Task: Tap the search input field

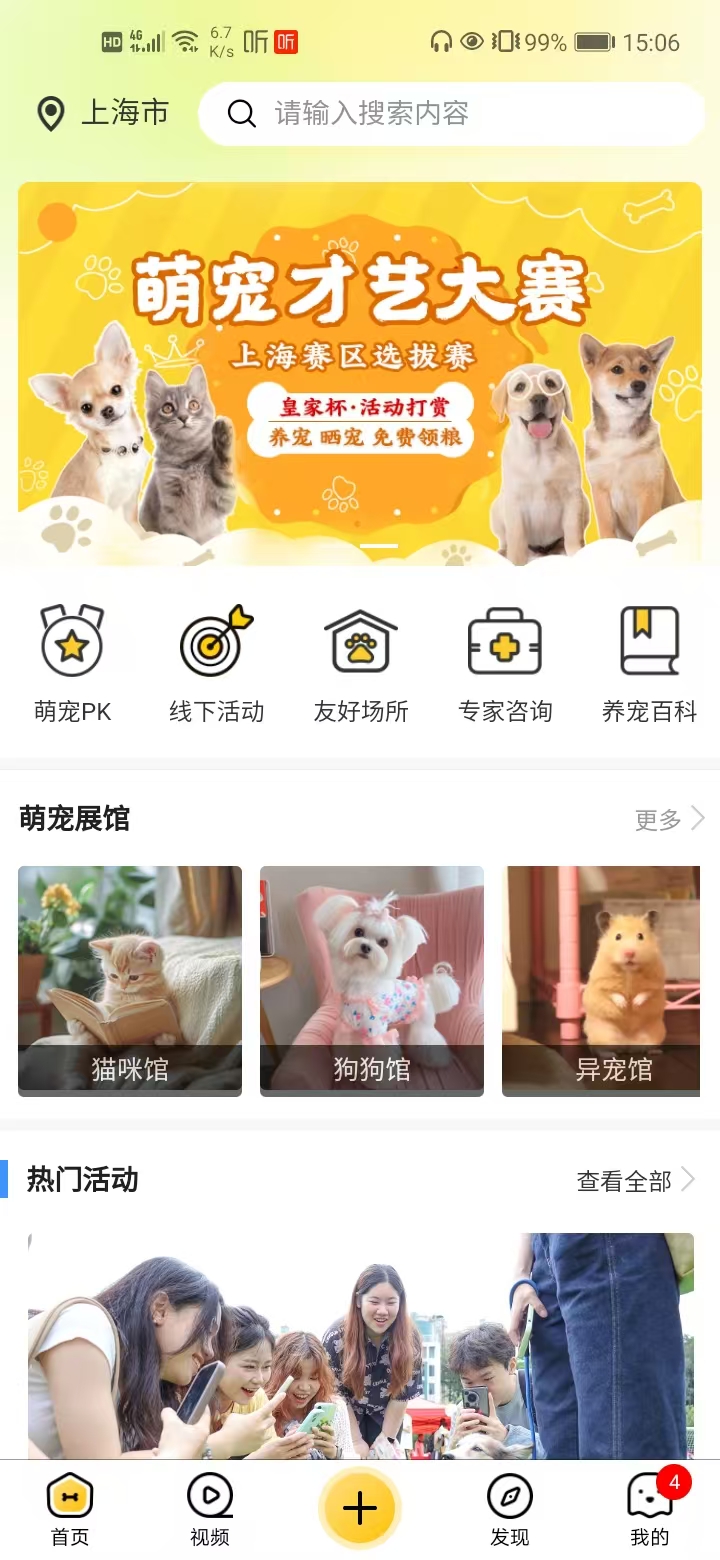Action: tap(420, 113)
